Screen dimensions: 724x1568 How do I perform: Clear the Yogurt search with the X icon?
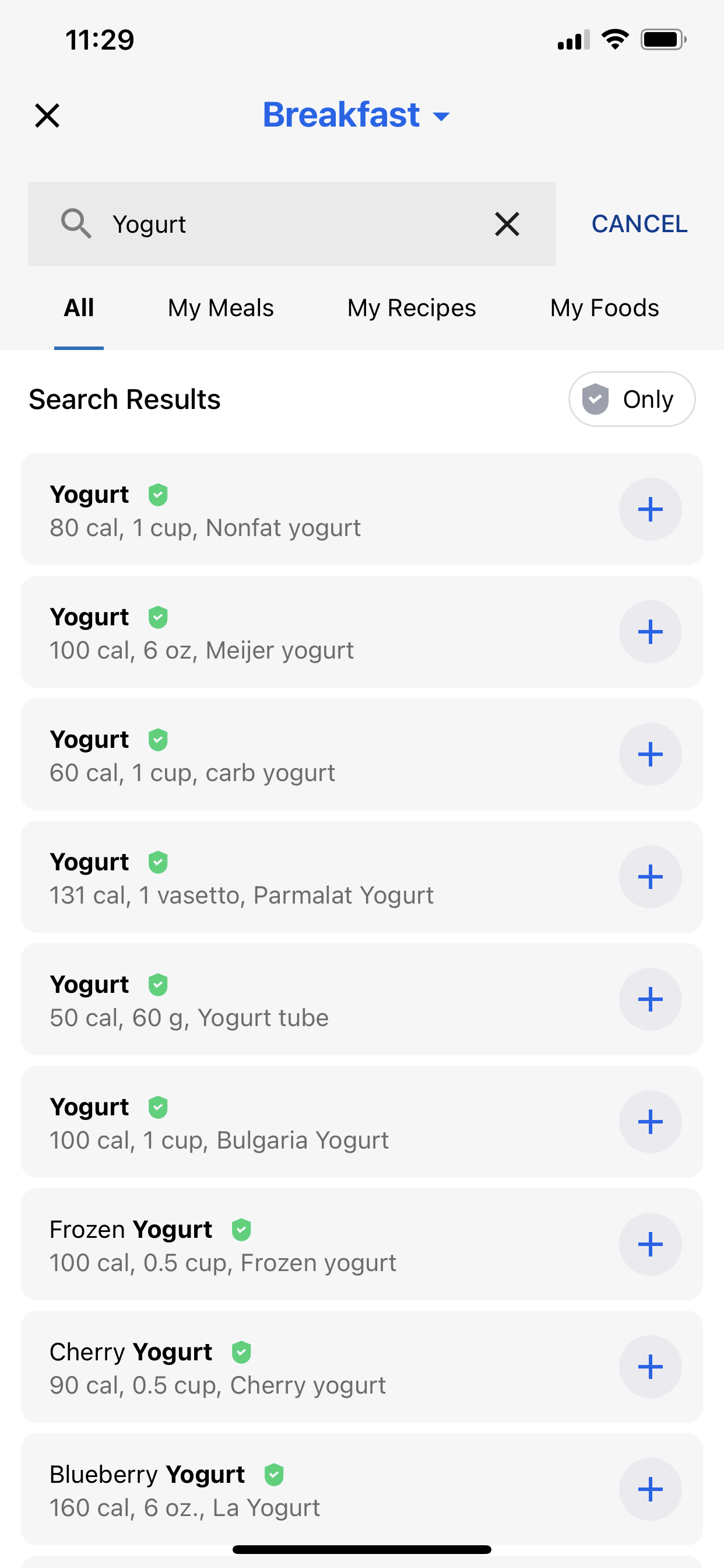click(x=507, y=223)
